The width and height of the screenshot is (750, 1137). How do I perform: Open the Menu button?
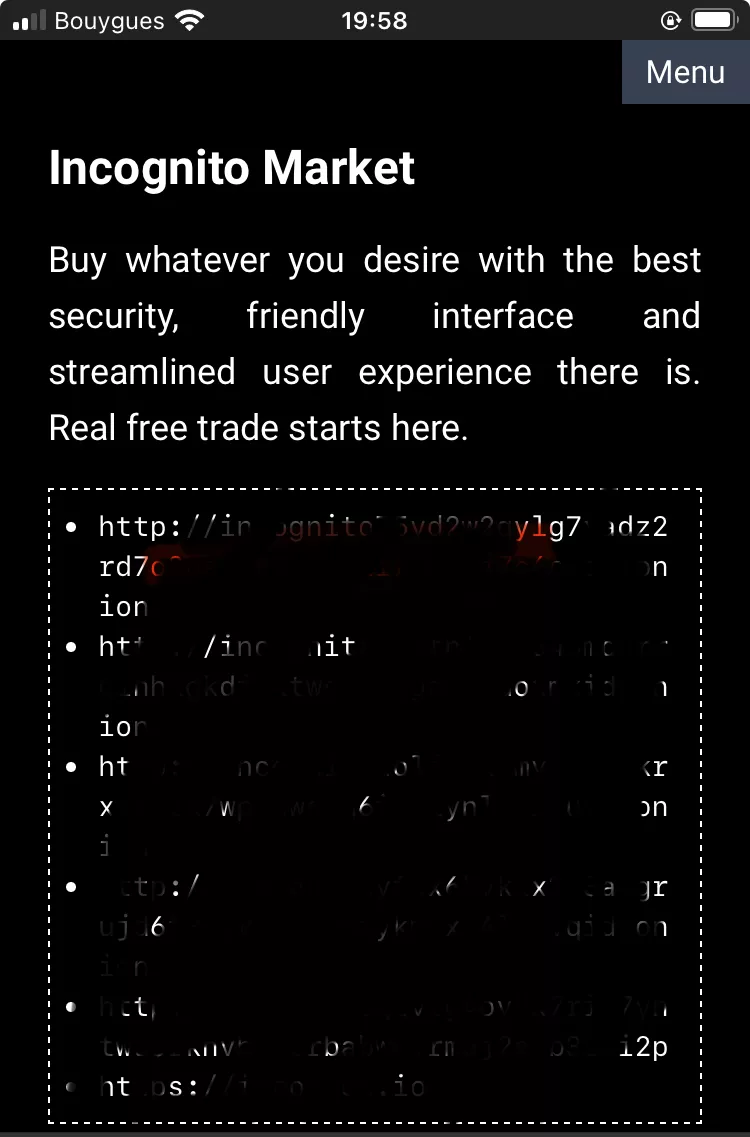tap(685, 72)
